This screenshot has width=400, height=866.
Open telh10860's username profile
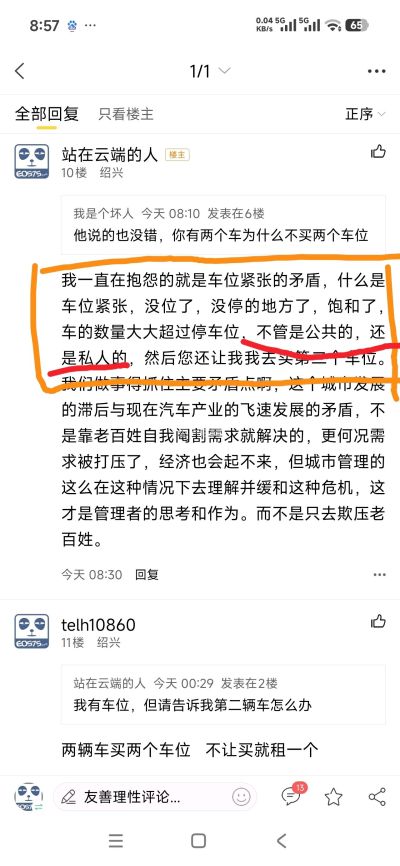[x=98, y=625]
